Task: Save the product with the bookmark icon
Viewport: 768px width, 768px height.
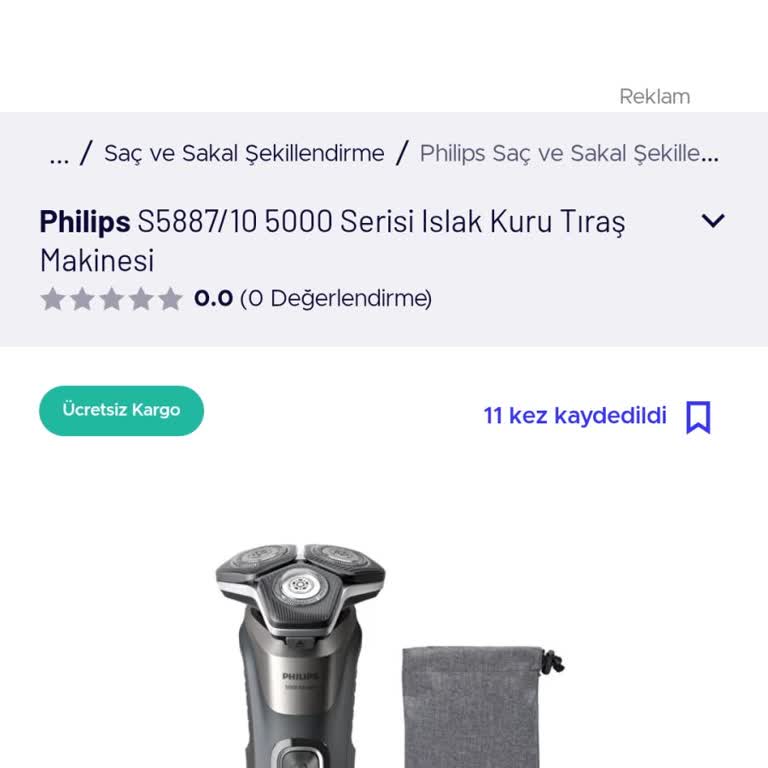Action: click(698, 417)
